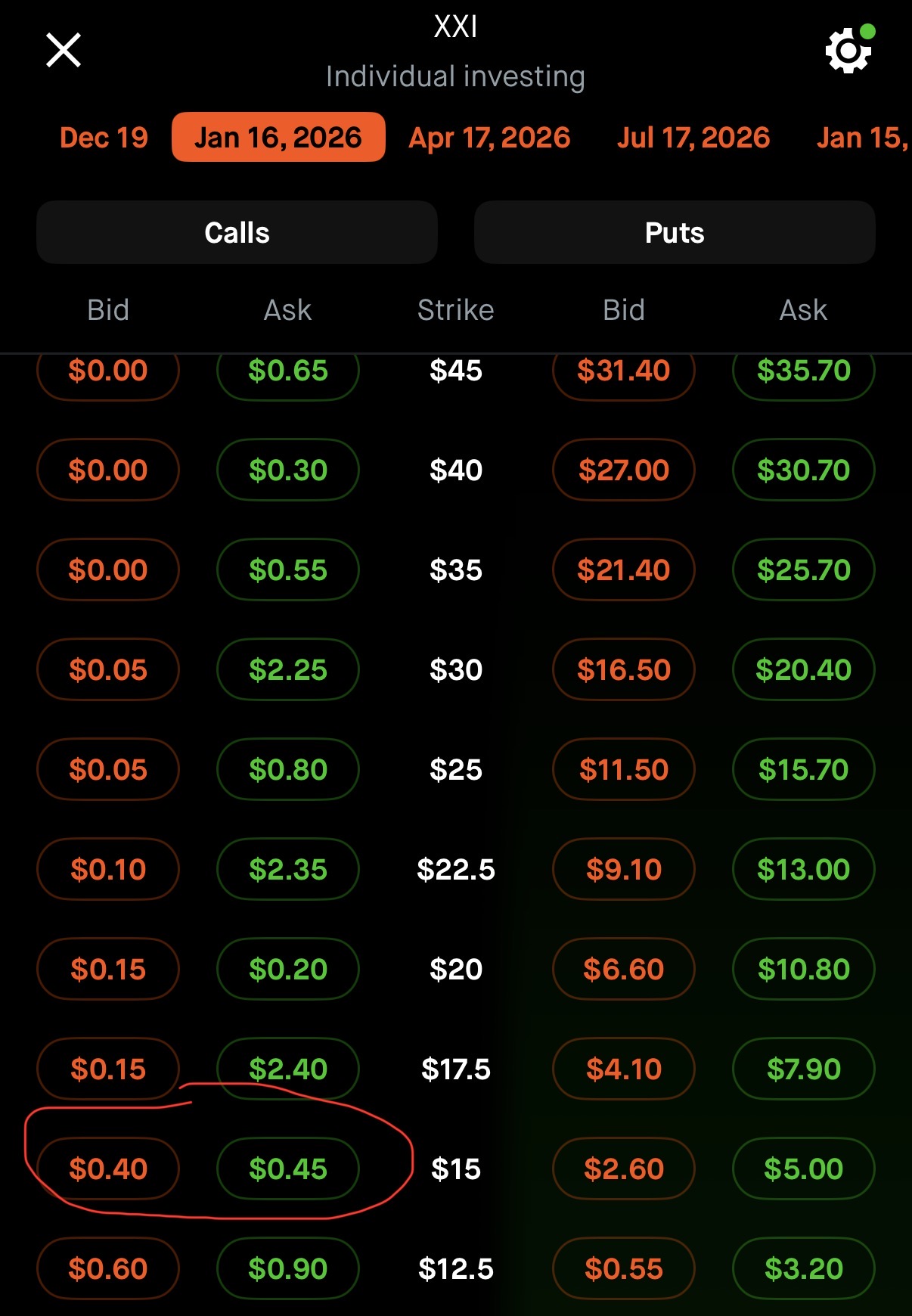
Task: Tap the $0.30 call ask at $40 strike
Action: tap(288, 470)
